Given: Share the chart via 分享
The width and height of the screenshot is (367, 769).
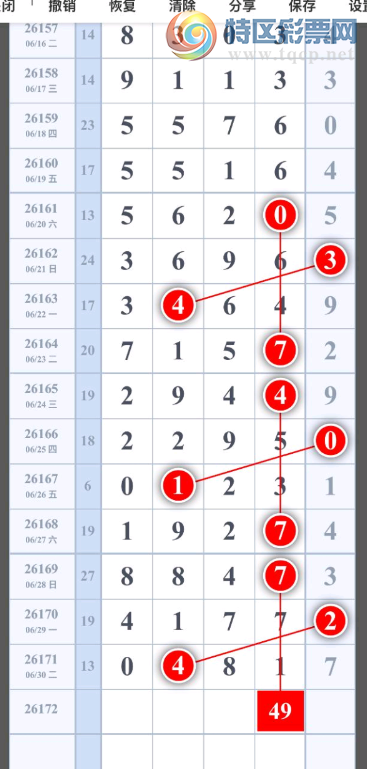Looking at the screenshot, I should pos(242,6).
